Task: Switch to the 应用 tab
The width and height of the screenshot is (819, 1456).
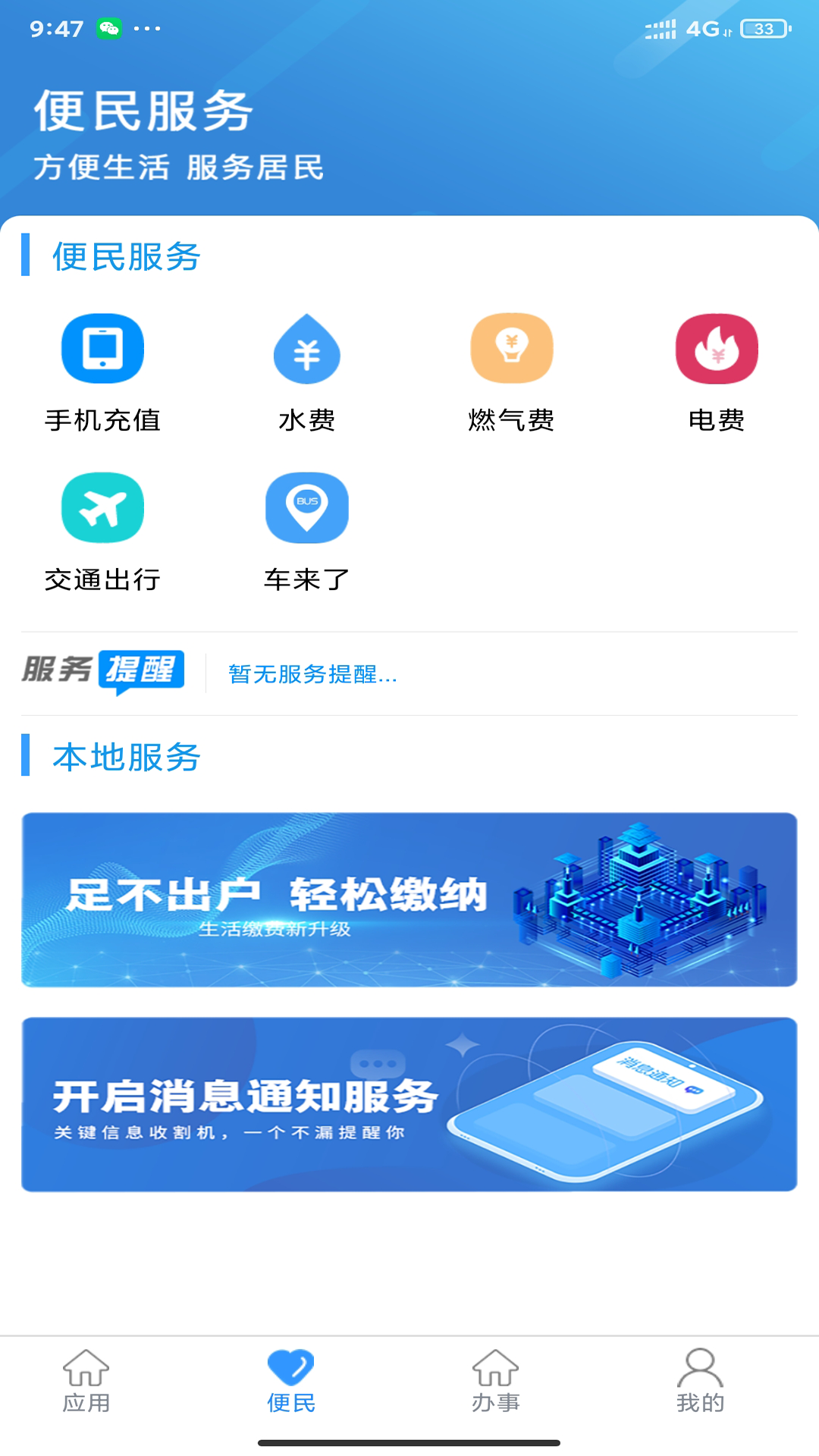Action: [x=86, y=1382]
